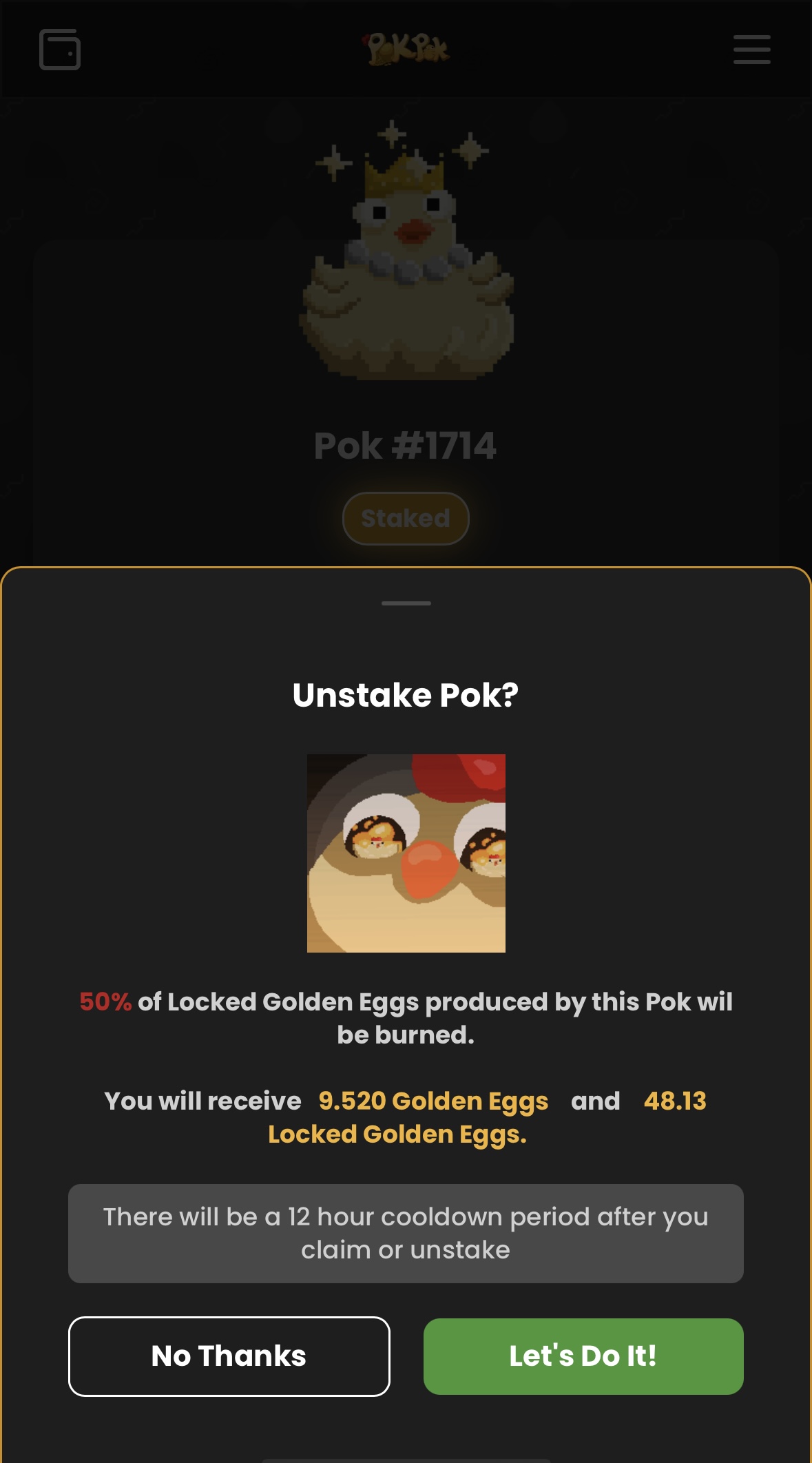Decline unstaking with No Thanks
This screenshot has height=1463, width=812.
coord(229,1356)
